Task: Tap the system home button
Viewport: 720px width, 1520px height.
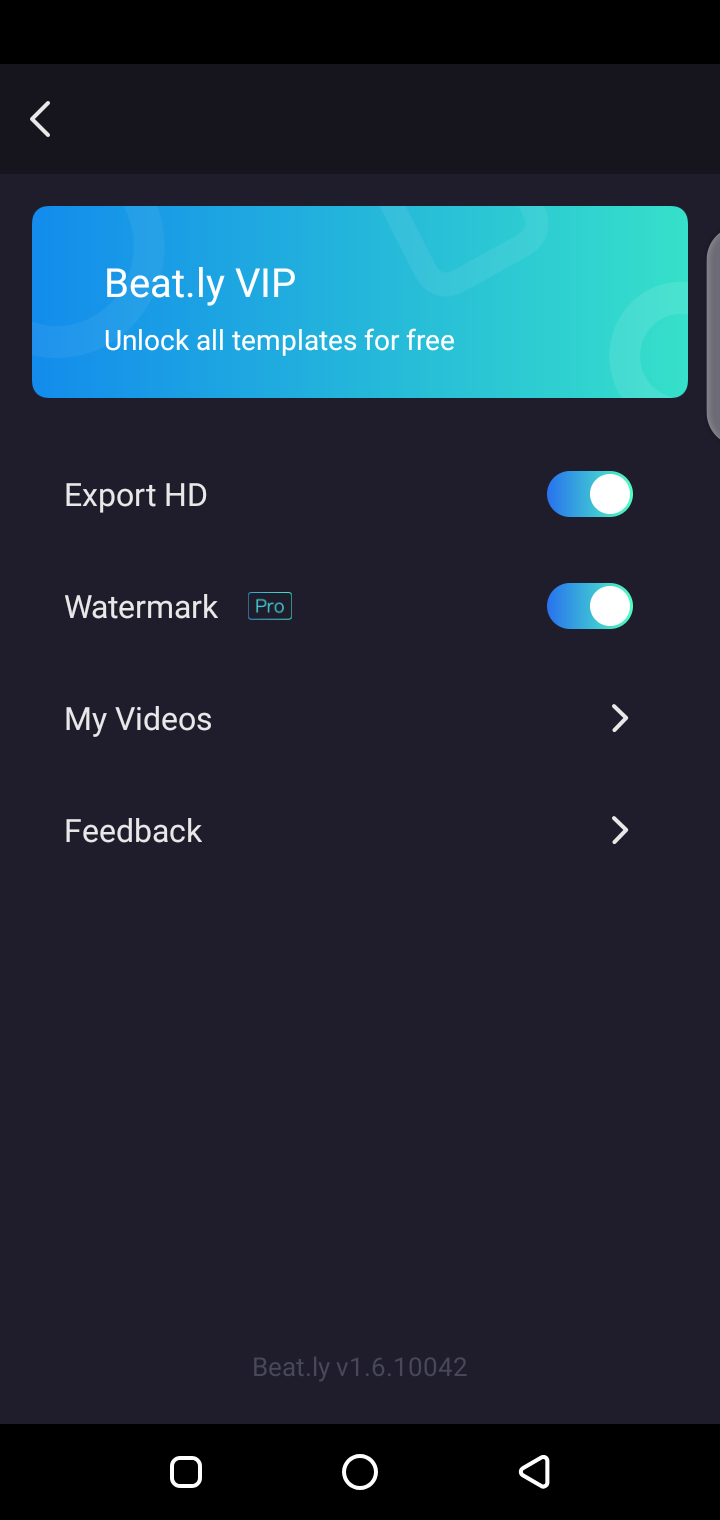Action: [x=360, y=1472]
